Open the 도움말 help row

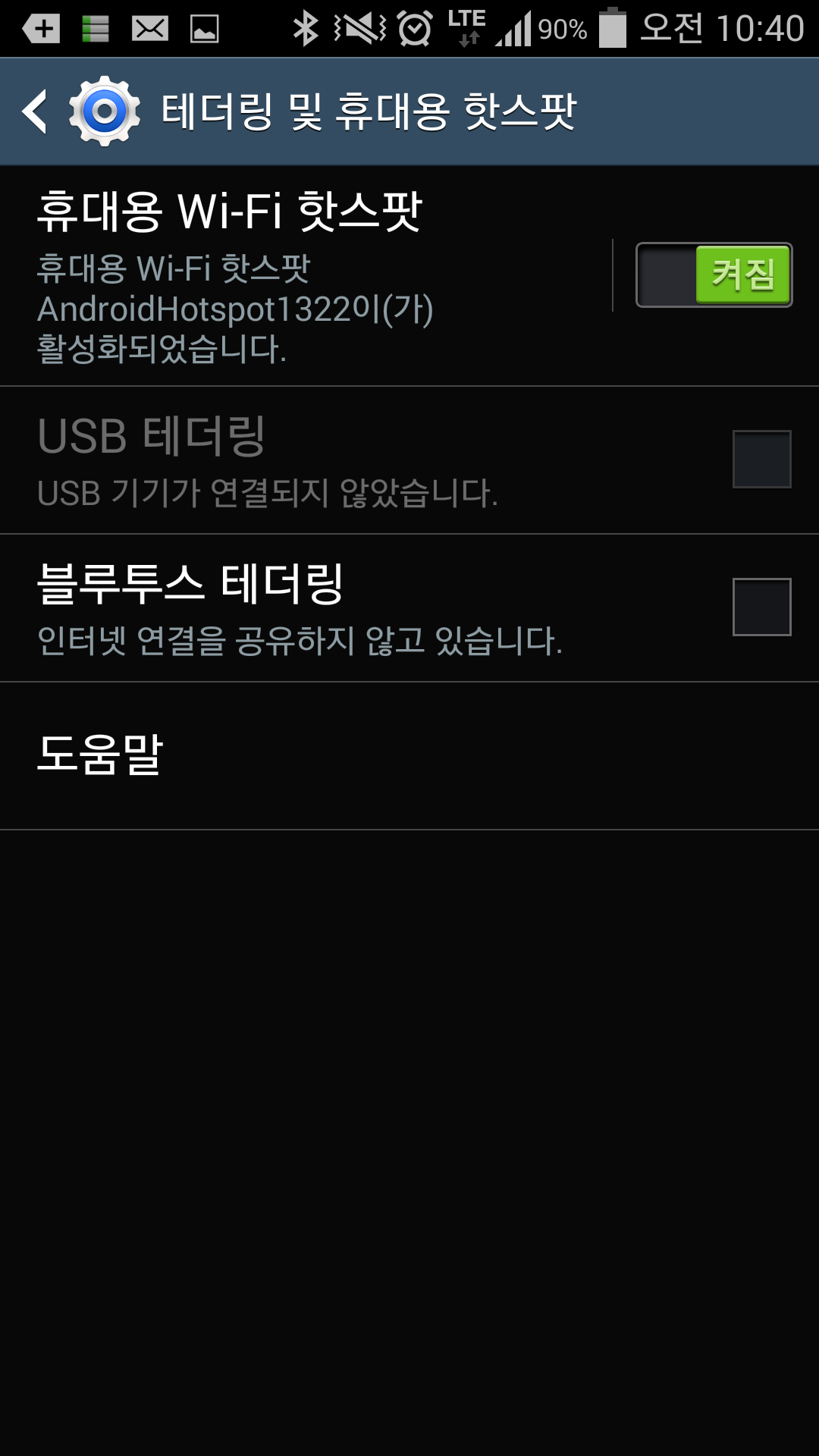409,756
